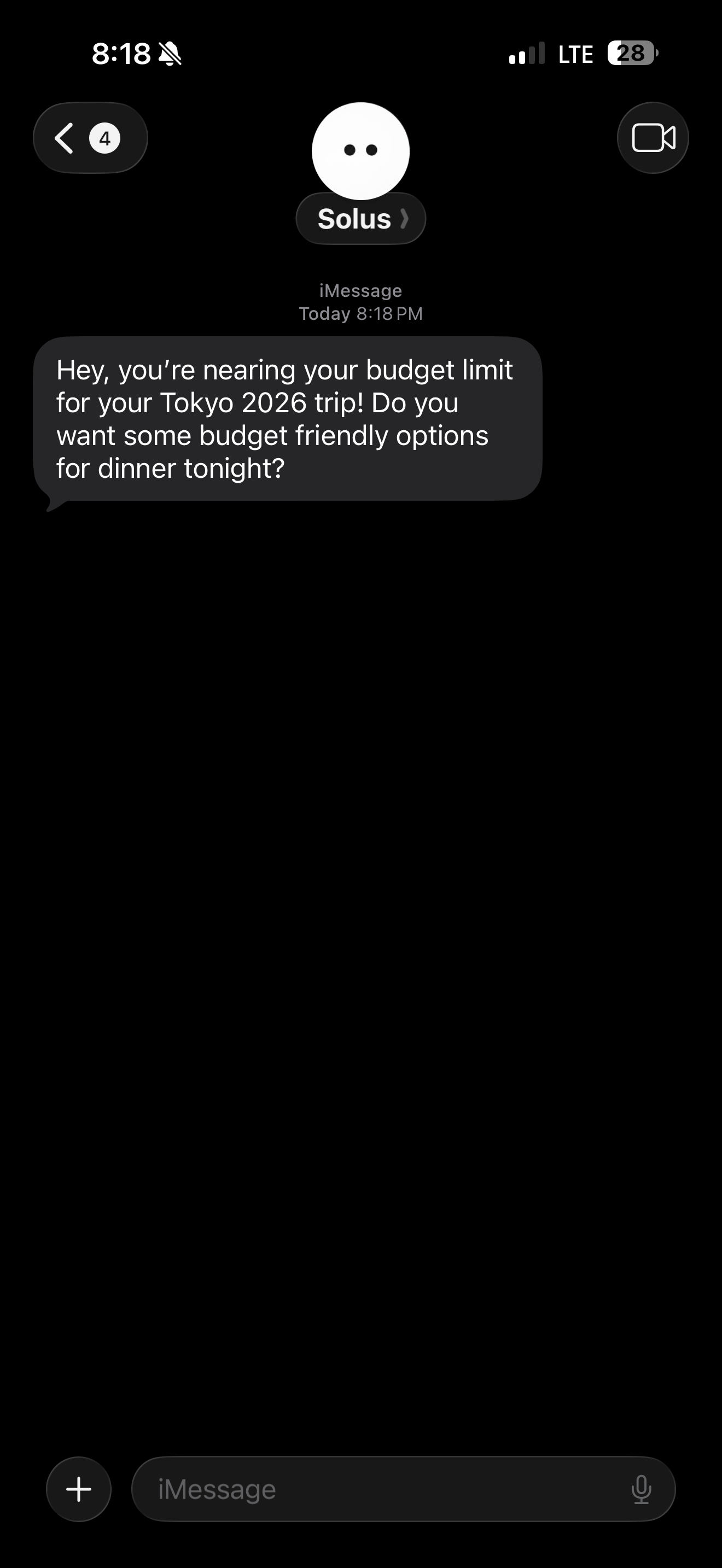Tap the muted notifications bell icon
722x1568 pixels.
[x=171, y=54]
